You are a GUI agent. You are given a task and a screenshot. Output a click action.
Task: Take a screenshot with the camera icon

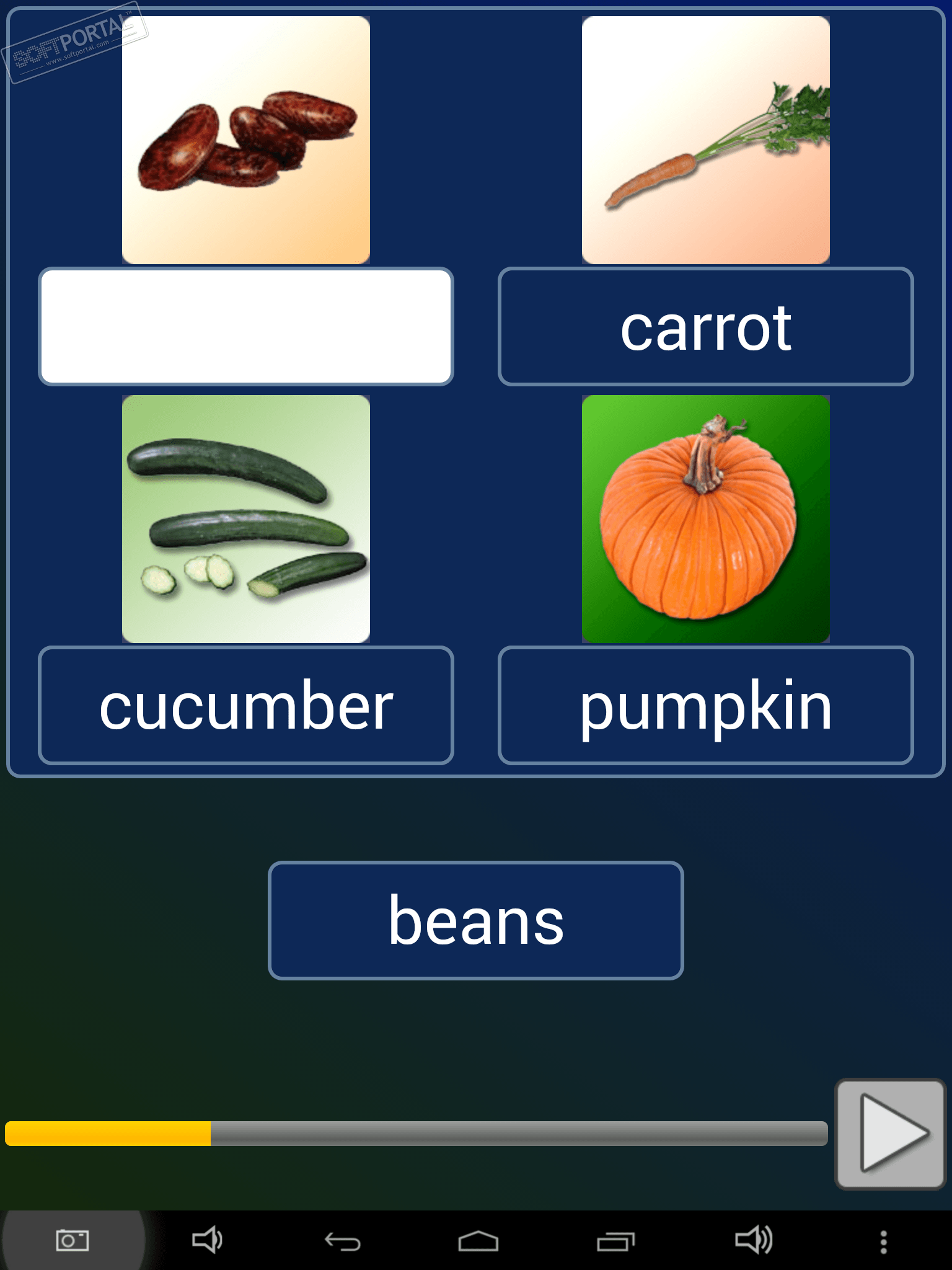coord(73,1241)
